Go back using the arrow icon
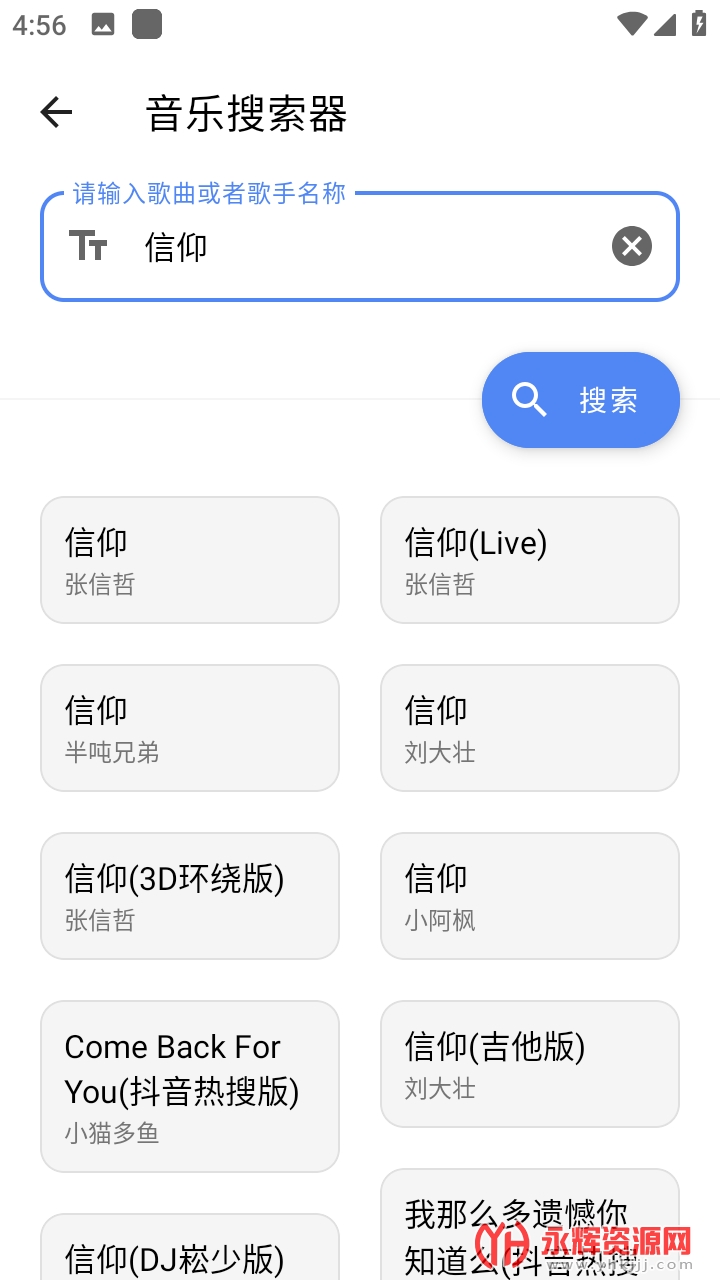 [x=56, y=112]
